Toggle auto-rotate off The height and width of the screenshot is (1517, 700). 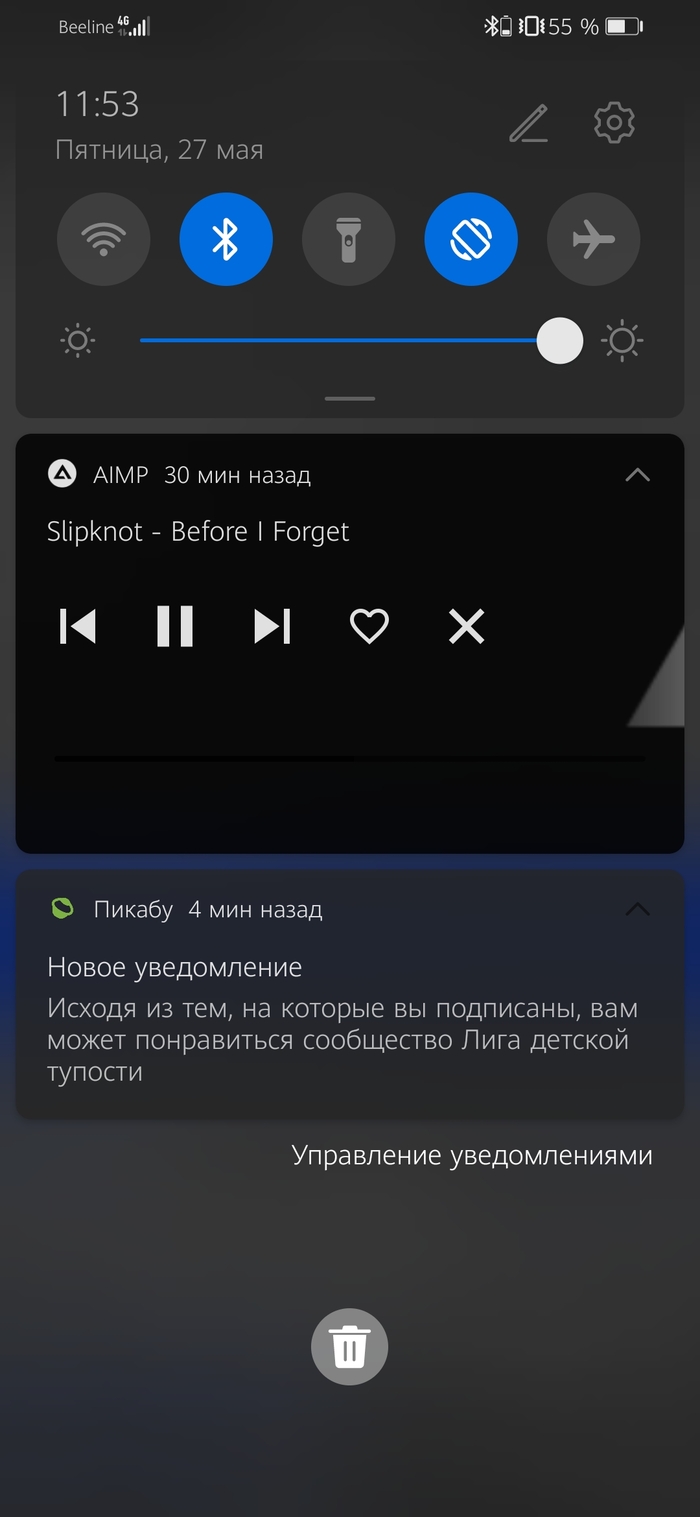(x=471, y=240)
